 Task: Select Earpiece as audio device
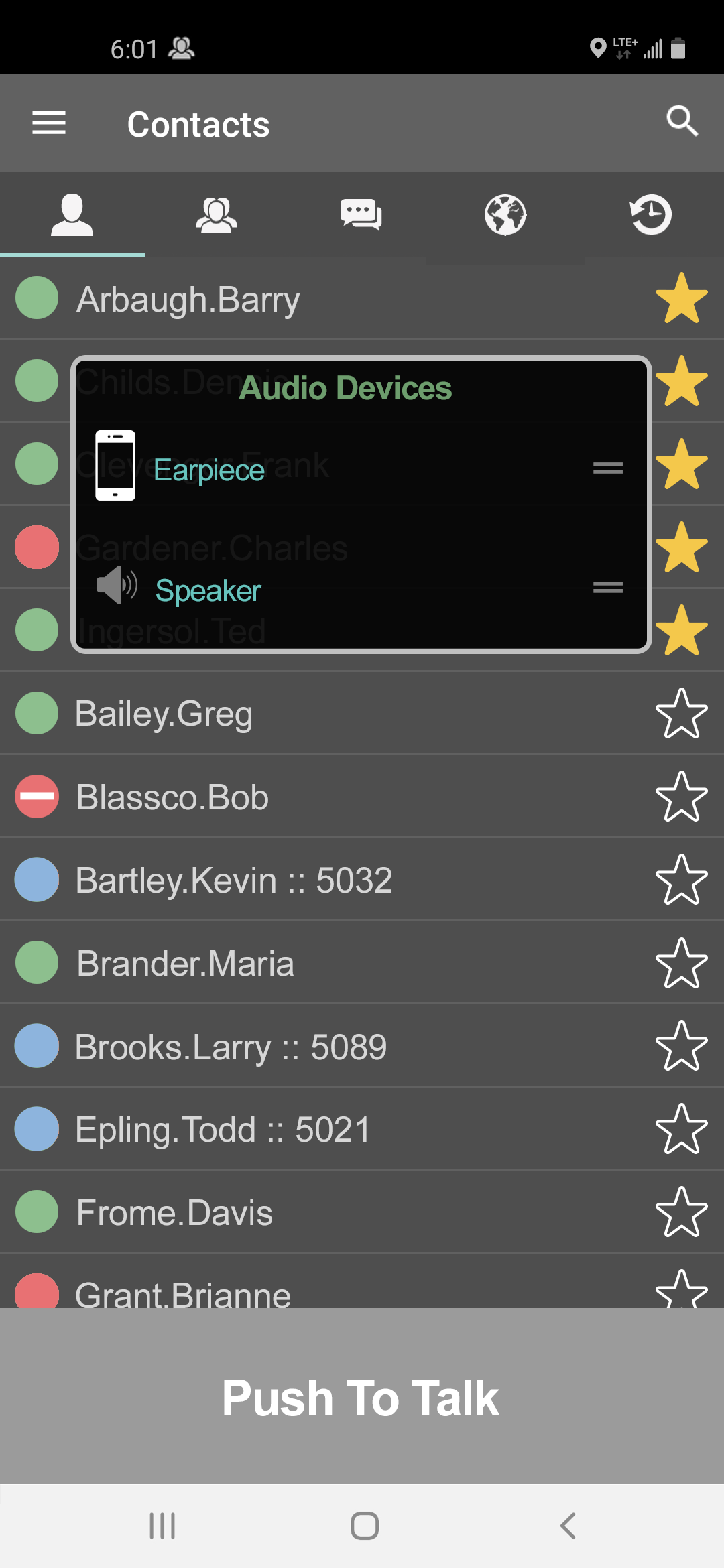click(209, 470)
